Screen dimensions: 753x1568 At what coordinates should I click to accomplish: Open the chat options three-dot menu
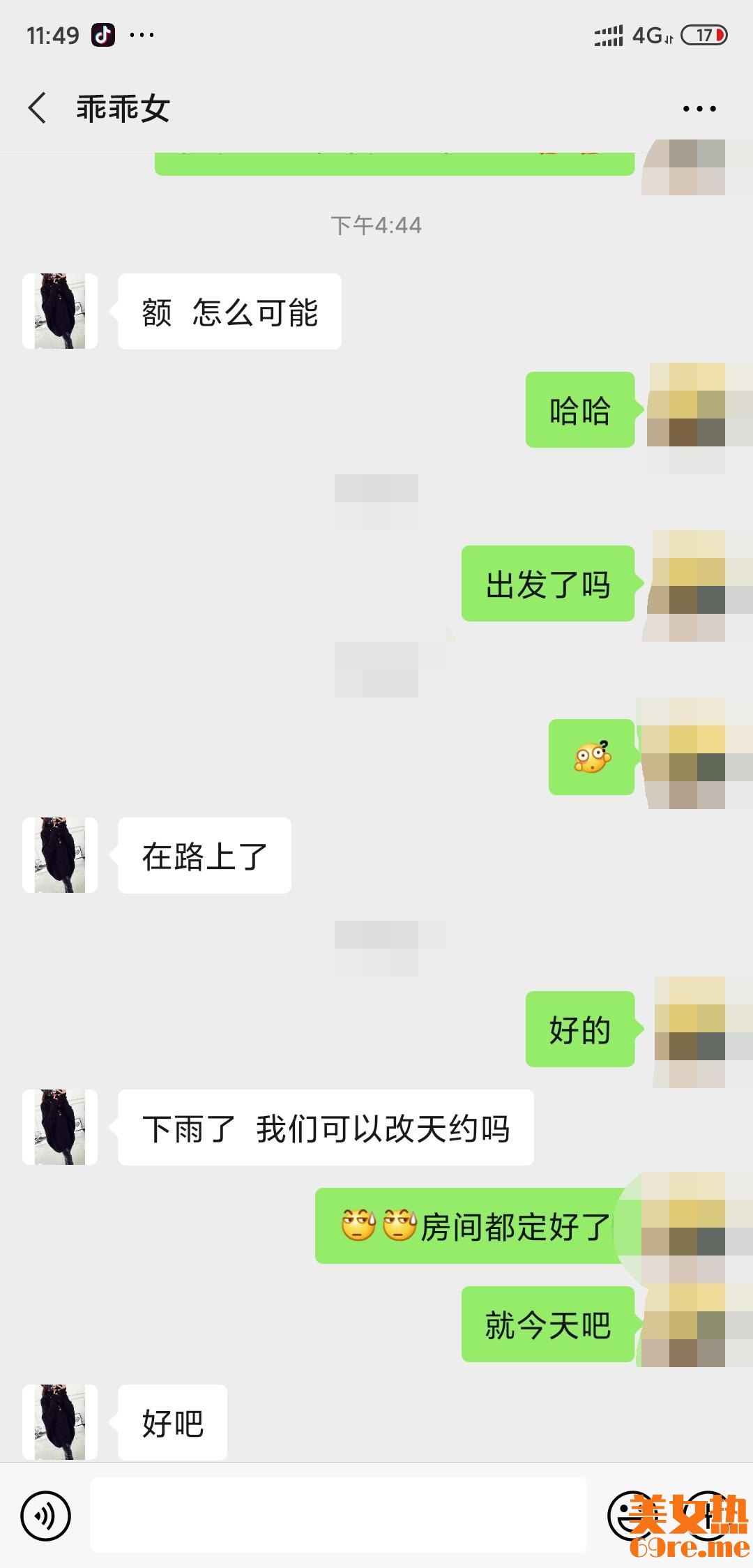[x=699, y=109]
